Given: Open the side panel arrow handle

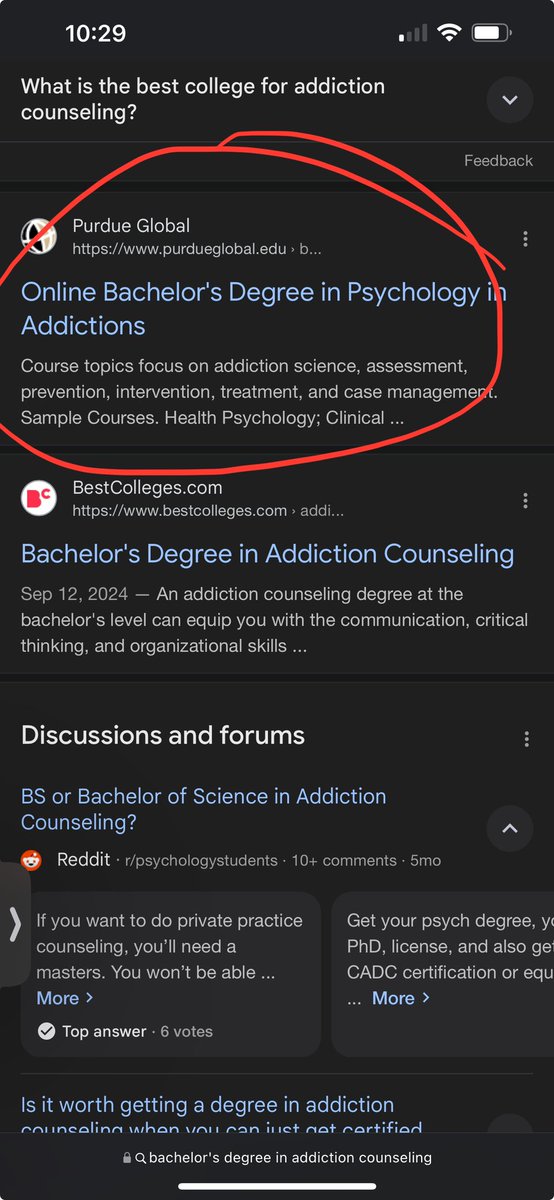Looking at the screenshot, I should click(x=13, y=924).
